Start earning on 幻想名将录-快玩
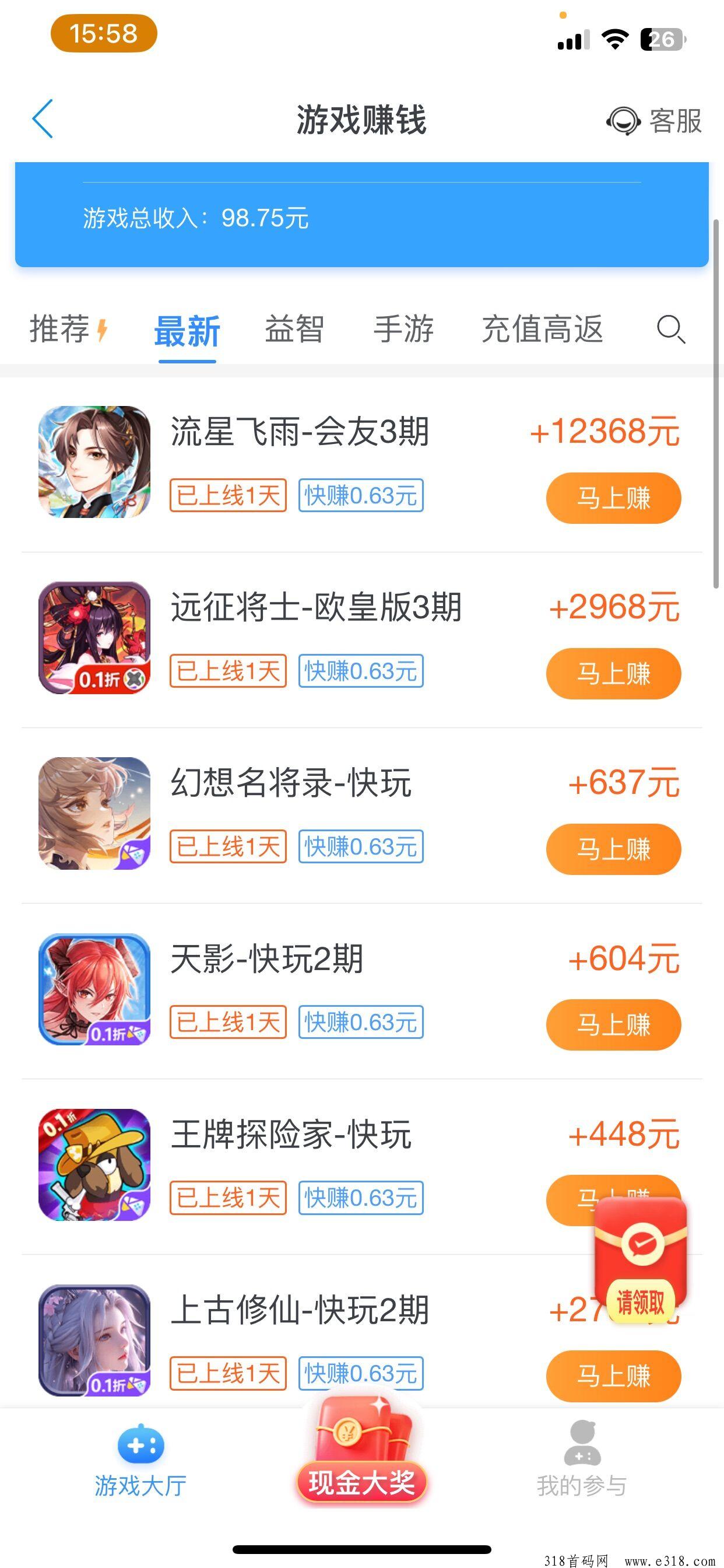724x1568 pixels. (613, 849)
